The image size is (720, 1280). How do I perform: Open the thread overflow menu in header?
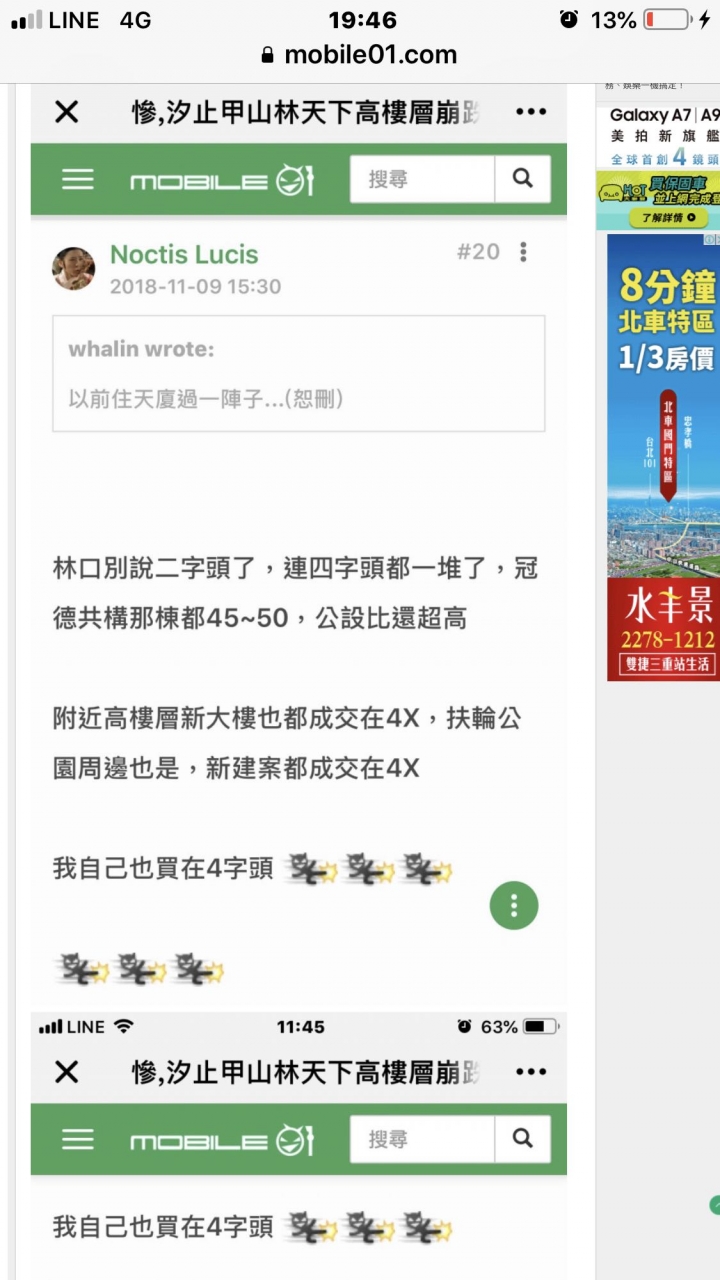pos(530,112)
